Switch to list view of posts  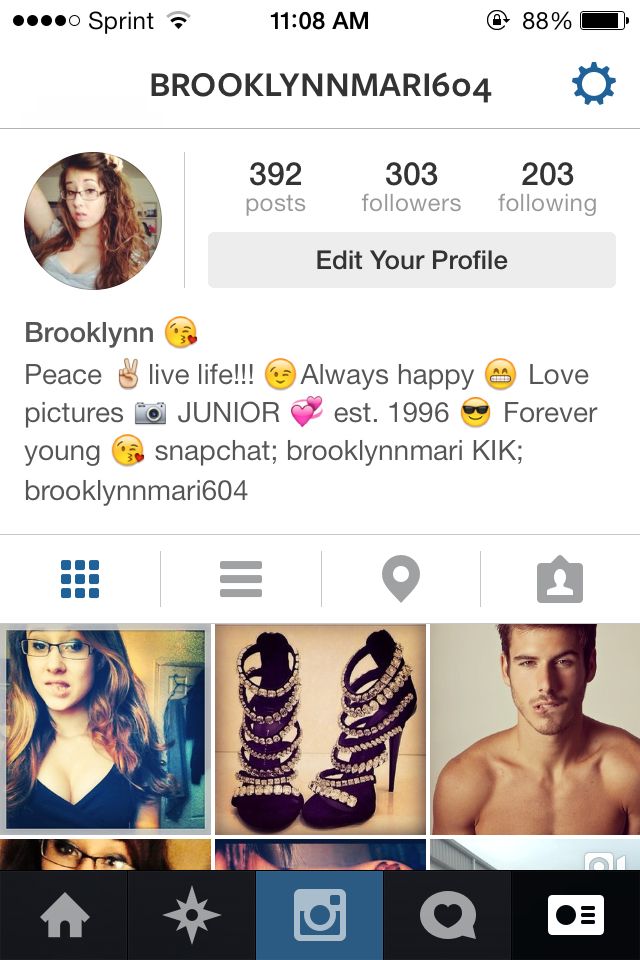pyautogui.click(x=241, y=579)
